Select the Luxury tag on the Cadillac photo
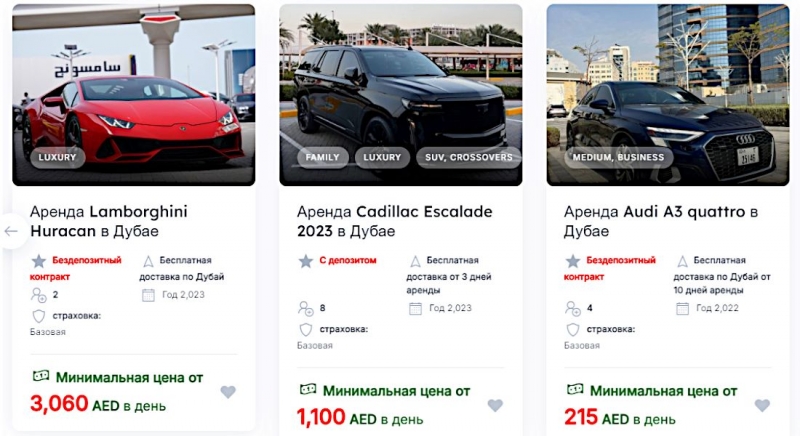Image resolution: width=800 pixels, height=436 pixels. pos(382,157)
